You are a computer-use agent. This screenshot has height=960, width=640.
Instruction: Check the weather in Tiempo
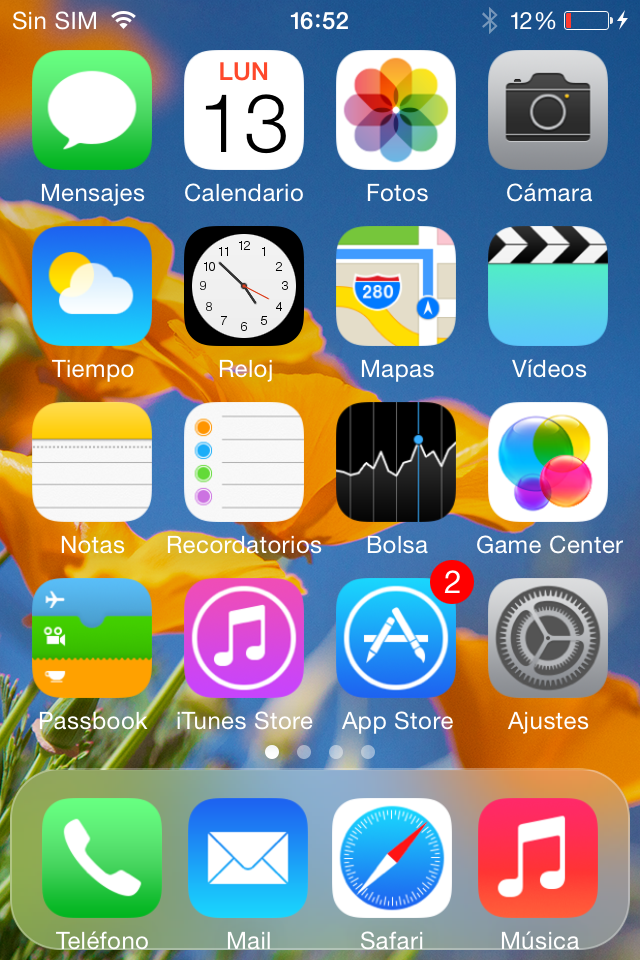point(92,286)
